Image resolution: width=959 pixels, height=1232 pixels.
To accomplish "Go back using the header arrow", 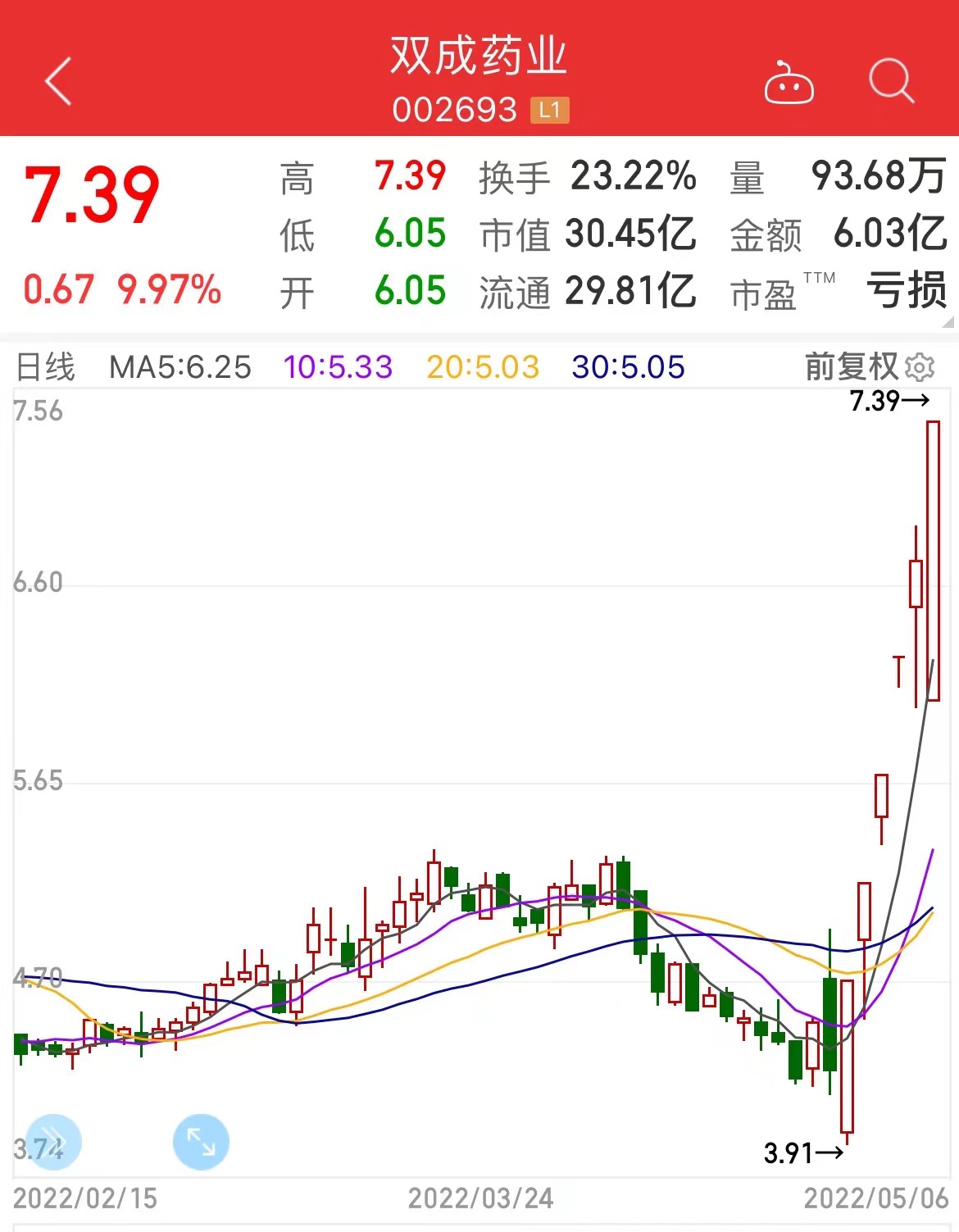I will tap(58, 81).
